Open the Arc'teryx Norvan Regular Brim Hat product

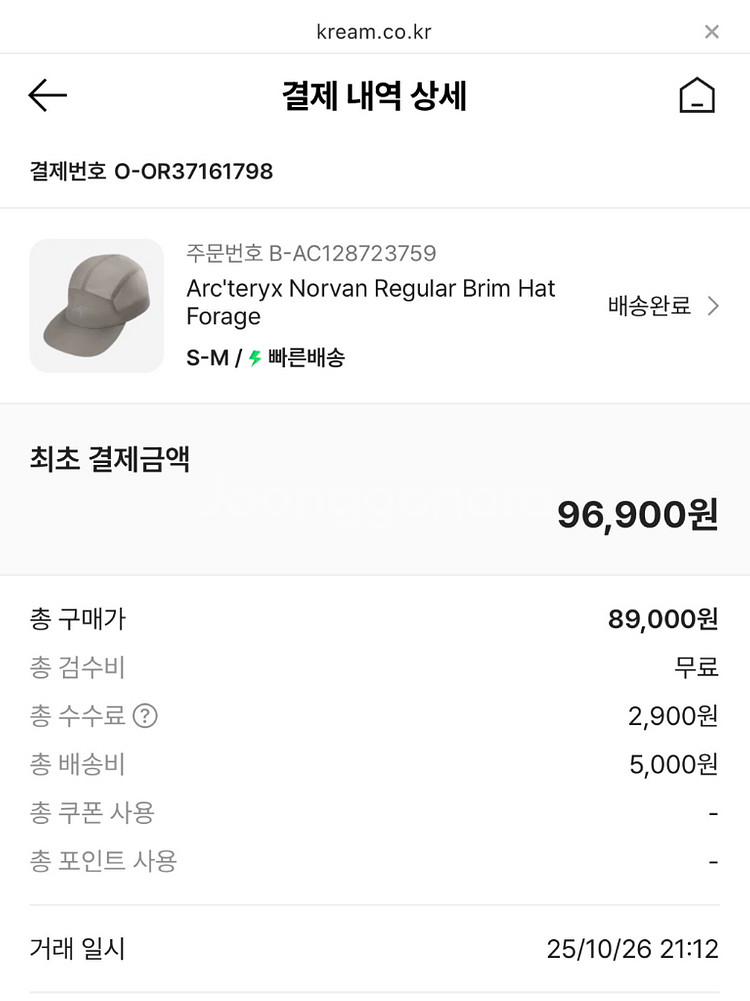tap(368, 303)
